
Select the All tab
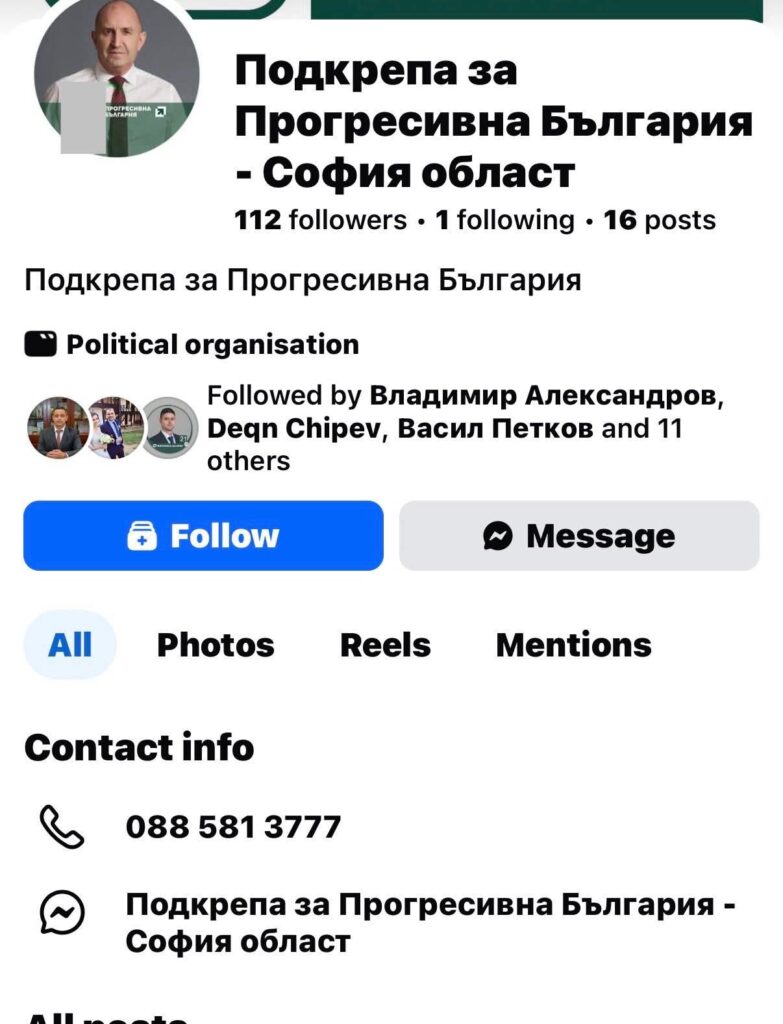70,645
